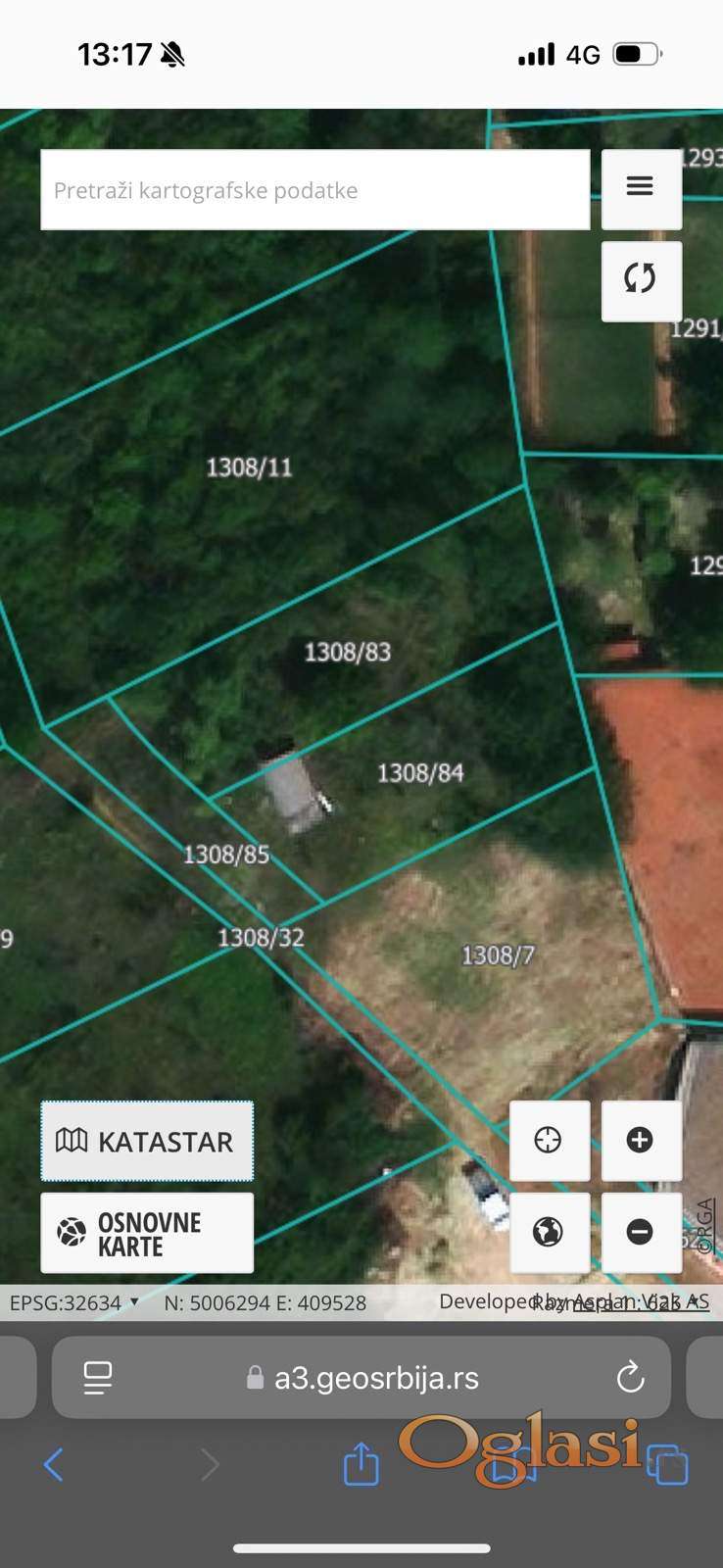Tap the globe full-extent button
The height and width of the screenshot is (1568, 723).
[x=549, y=1232]
